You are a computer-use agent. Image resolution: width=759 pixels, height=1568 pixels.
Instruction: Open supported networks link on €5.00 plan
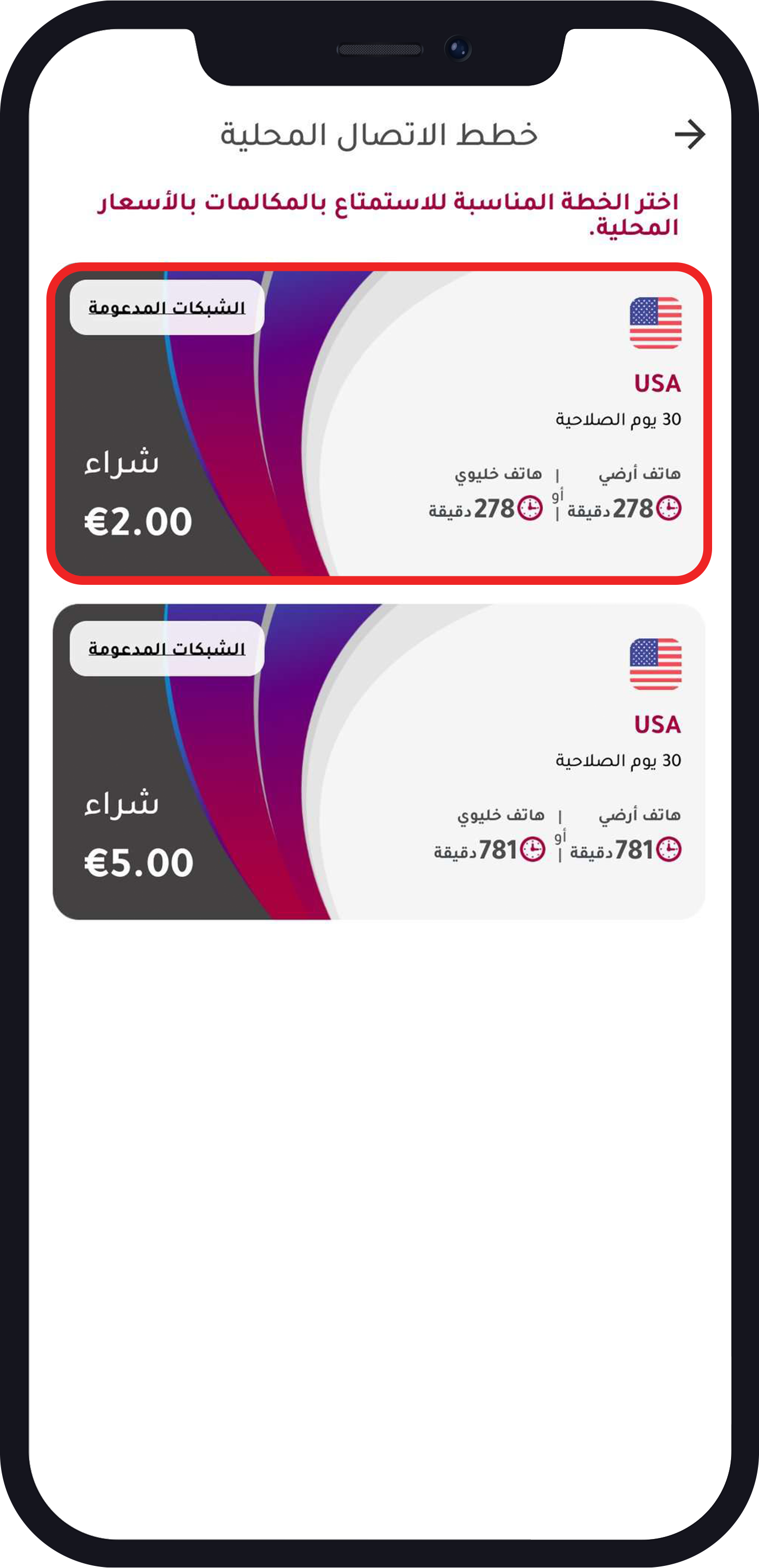pos(167,649)
